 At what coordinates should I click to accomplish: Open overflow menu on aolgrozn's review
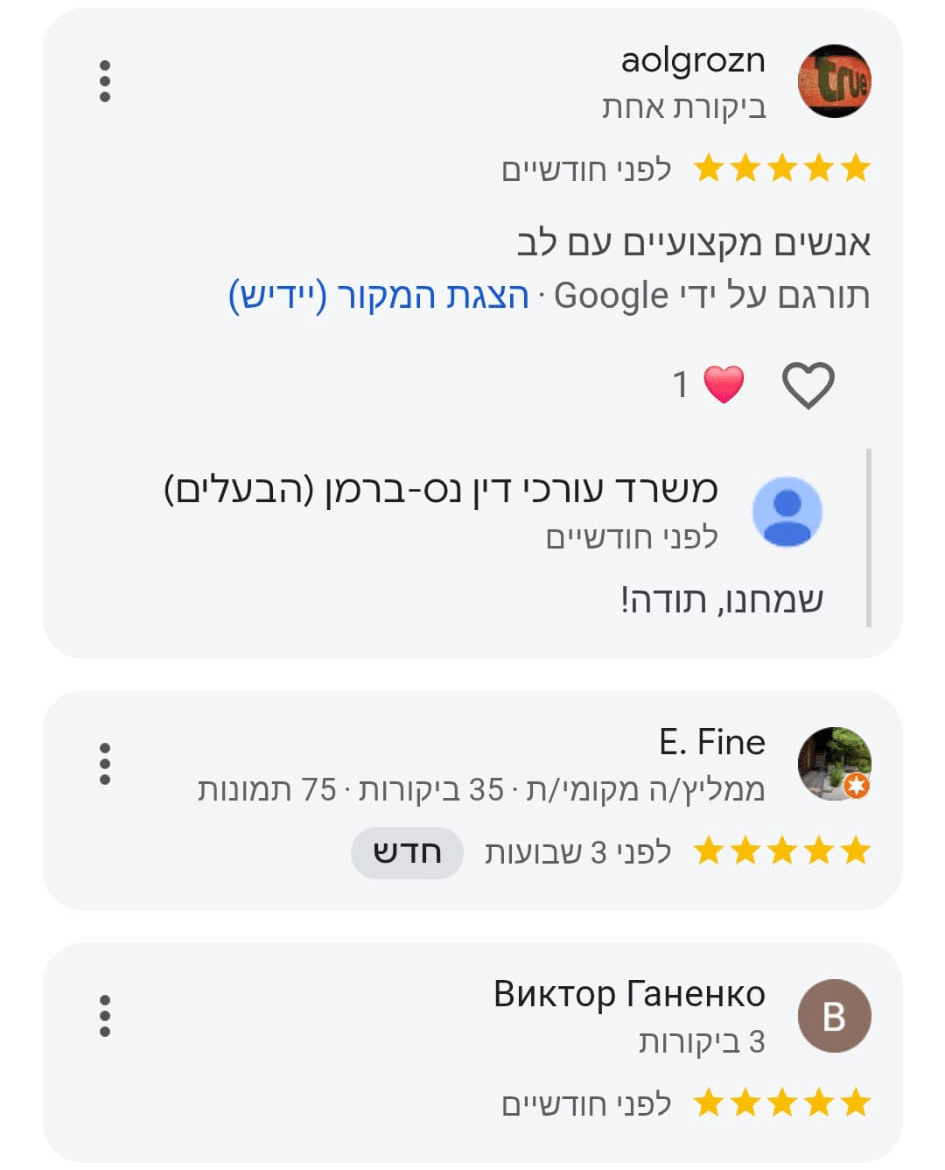coord(105,81)
